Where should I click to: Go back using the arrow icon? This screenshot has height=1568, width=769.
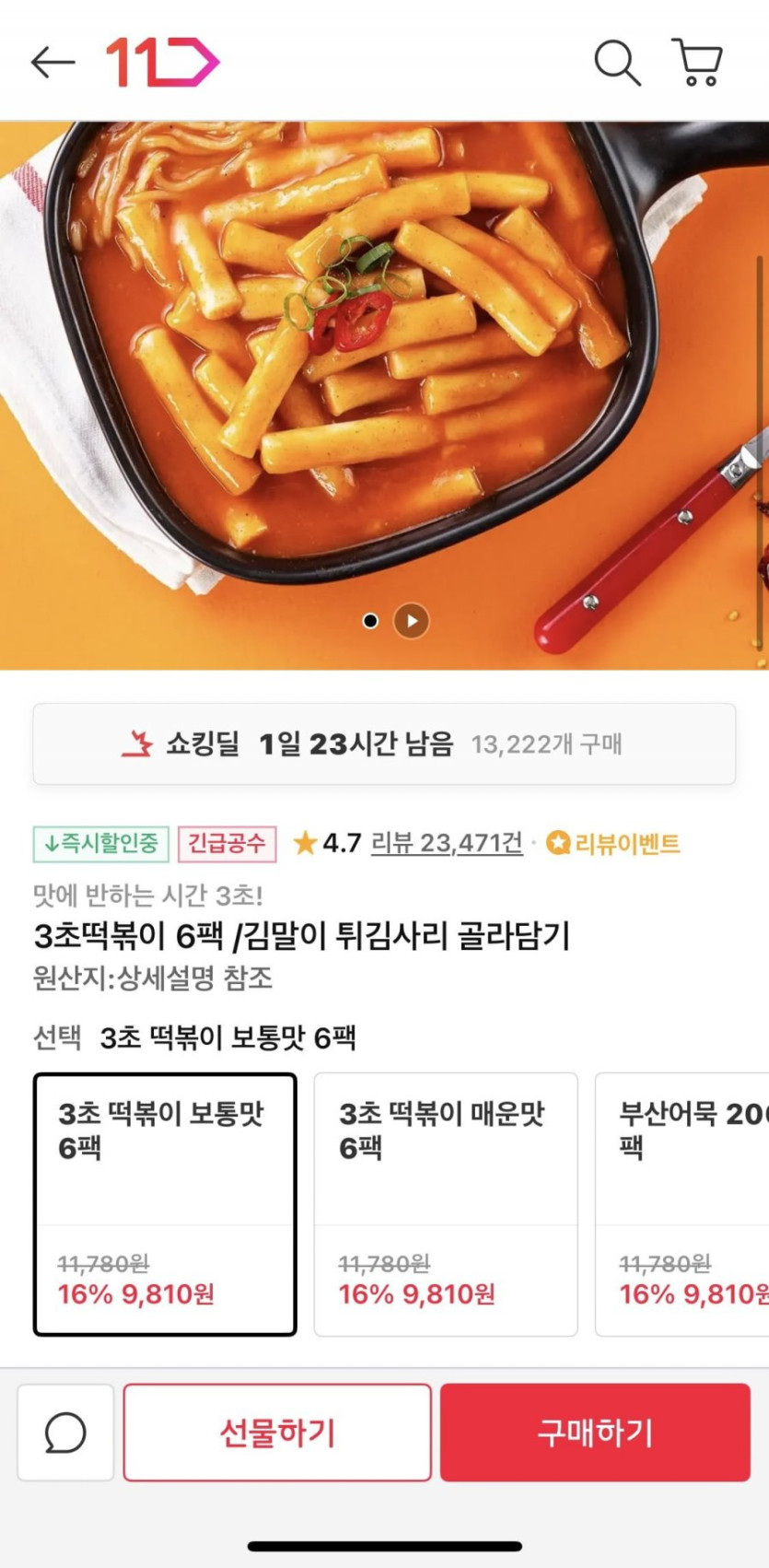(52, 63)
